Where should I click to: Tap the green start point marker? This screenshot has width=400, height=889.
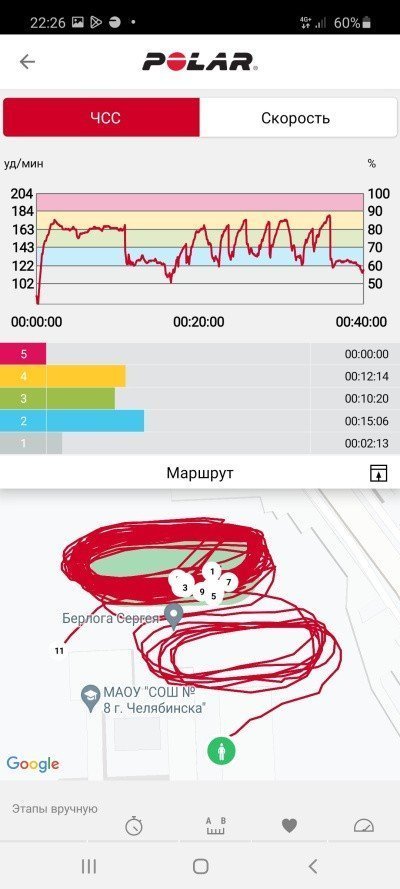pyautogui.click(x=221, y=750)
